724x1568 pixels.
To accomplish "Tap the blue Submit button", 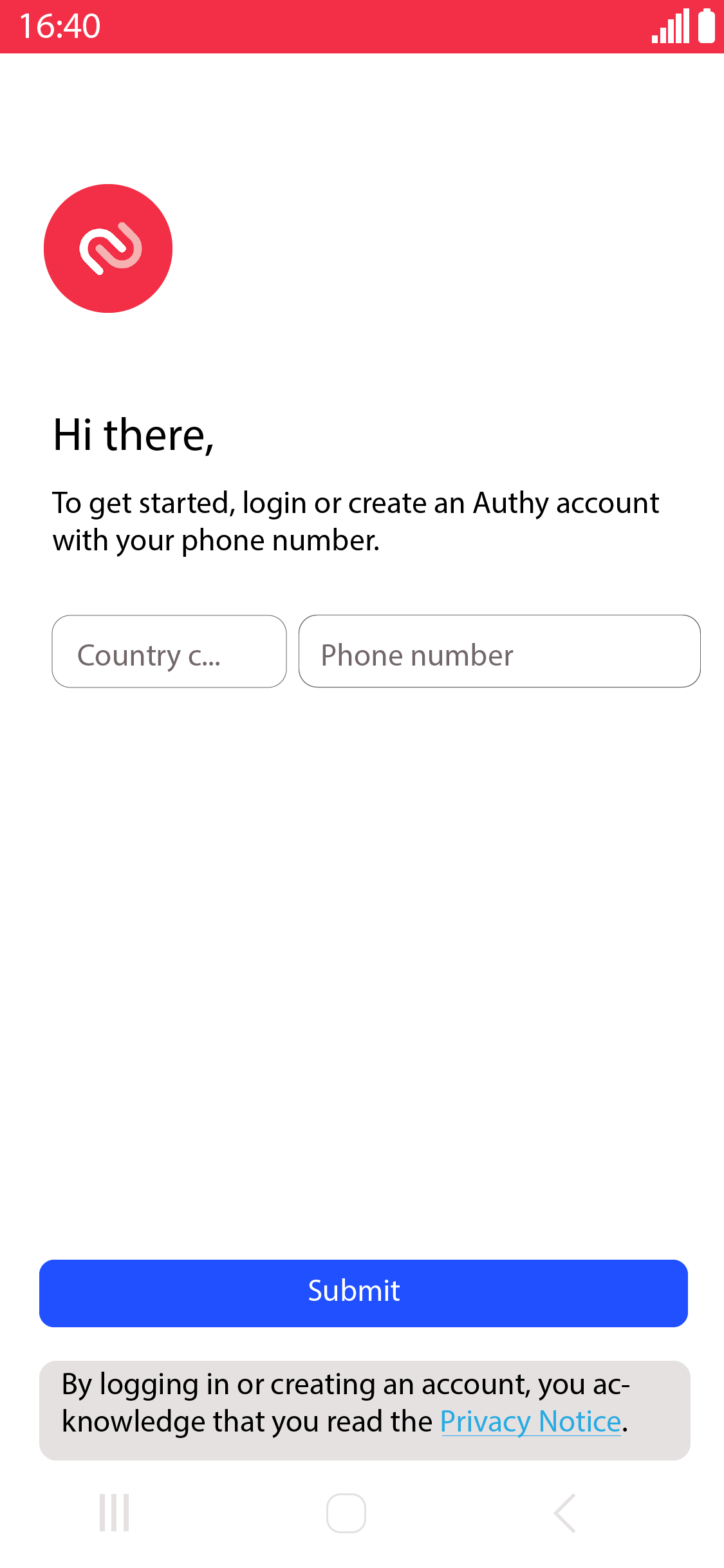I will click(364, 1293).
